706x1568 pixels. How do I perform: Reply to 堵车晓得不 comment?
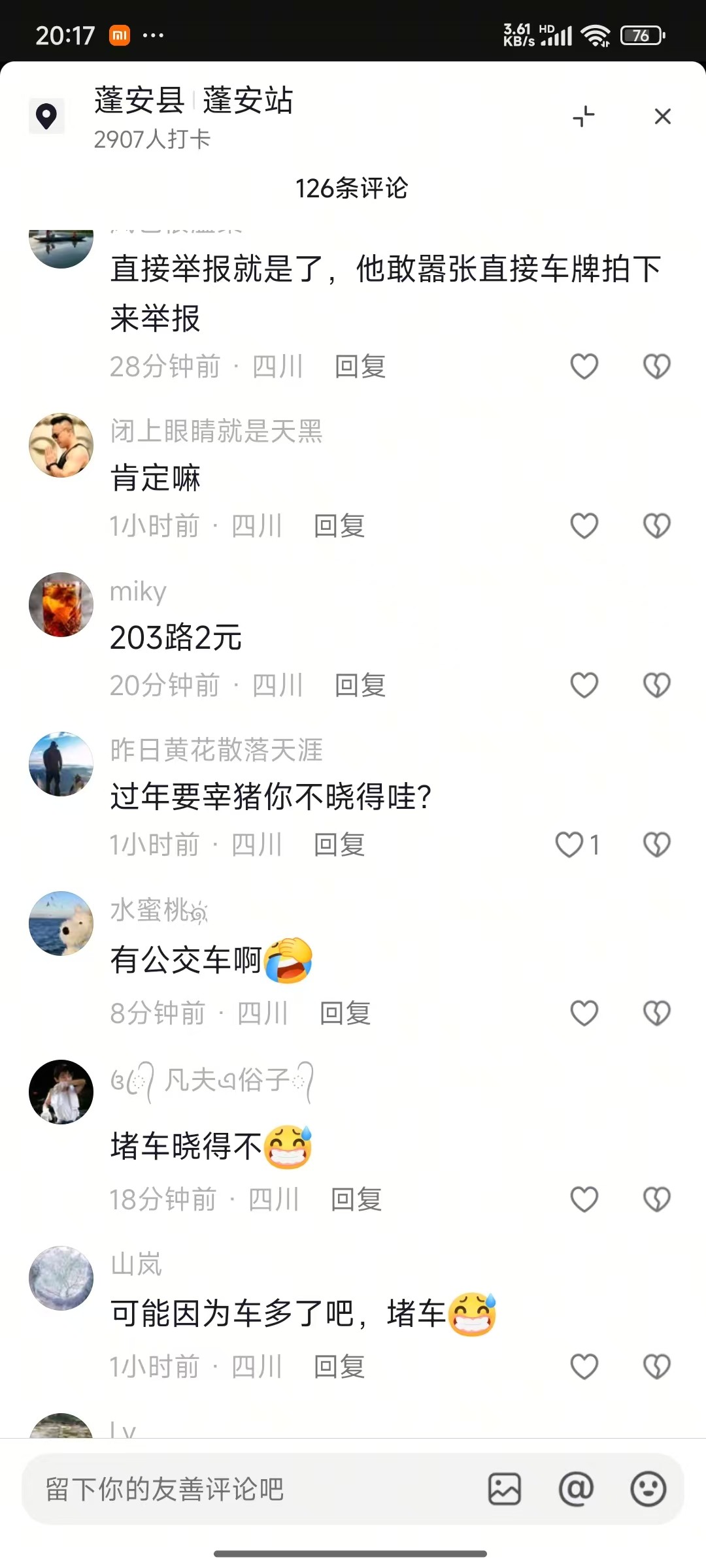tap(356, 1198)
